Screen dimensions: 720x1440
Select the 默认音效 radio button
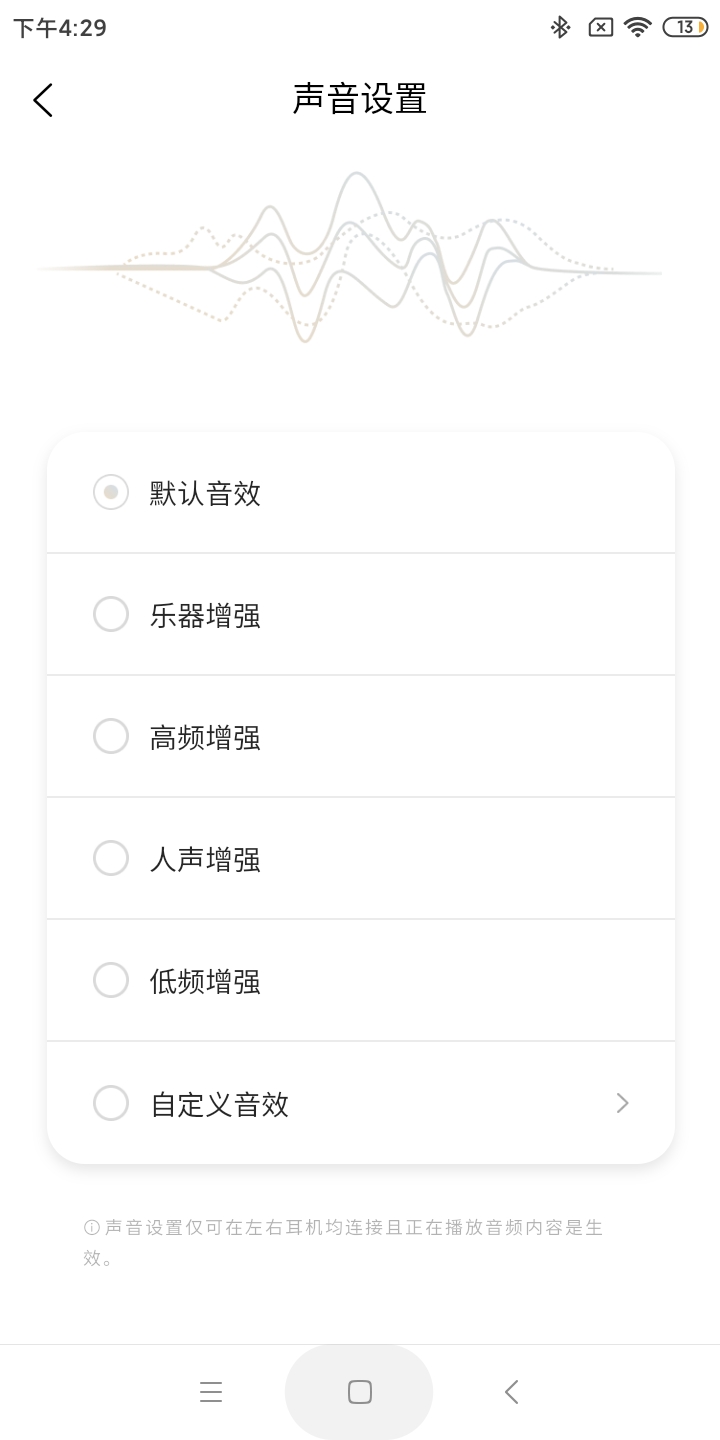111,492
